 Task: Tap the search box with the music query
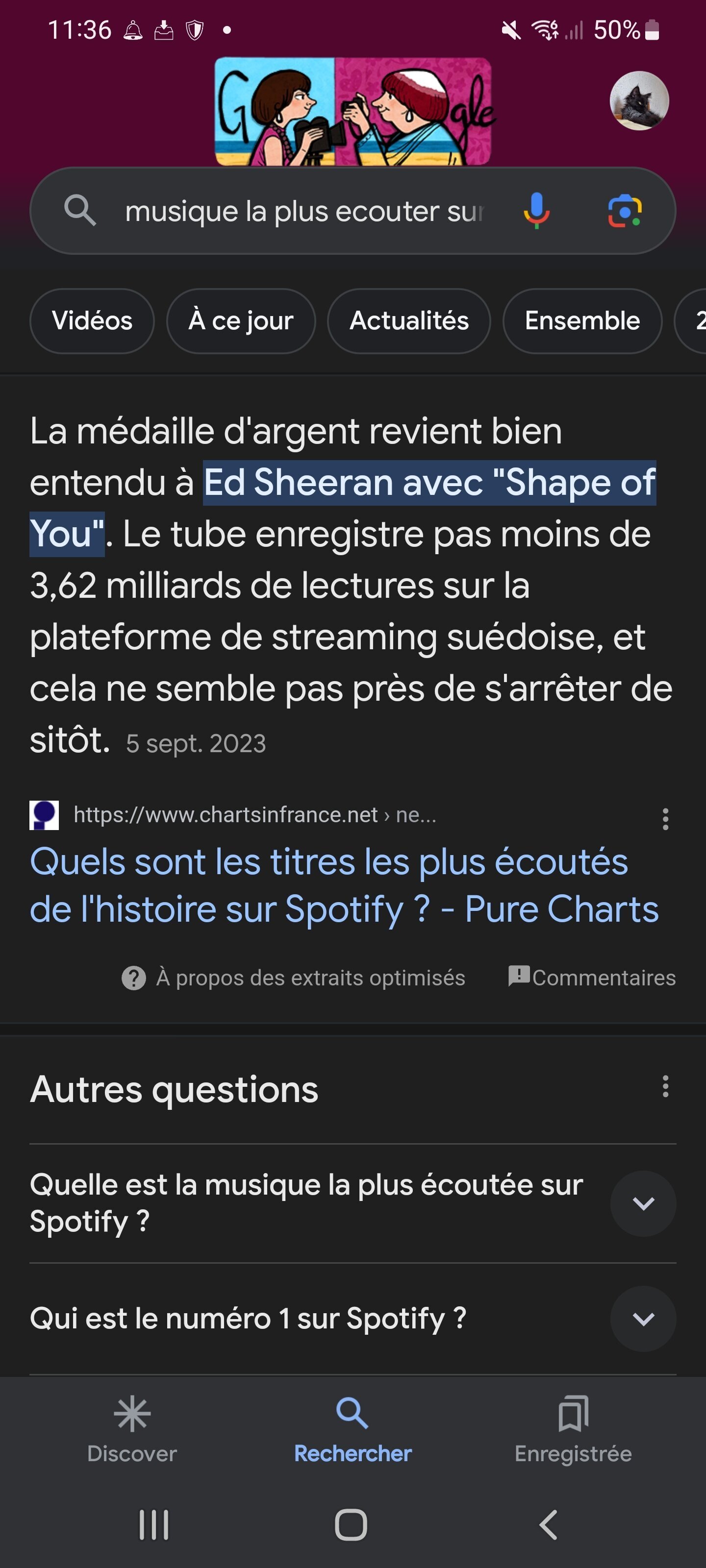point(304,211)
